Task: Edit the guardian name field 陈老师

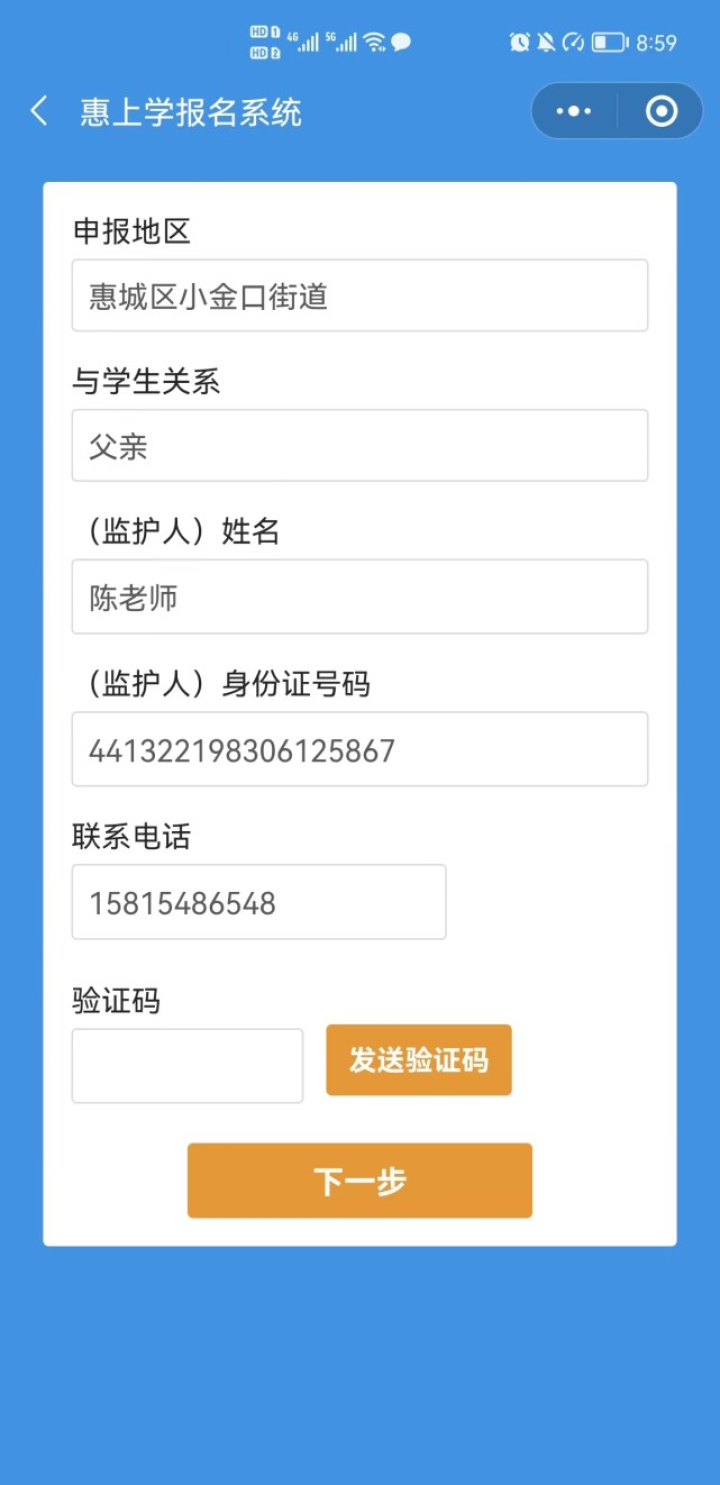Action: [x=360, y=597]
